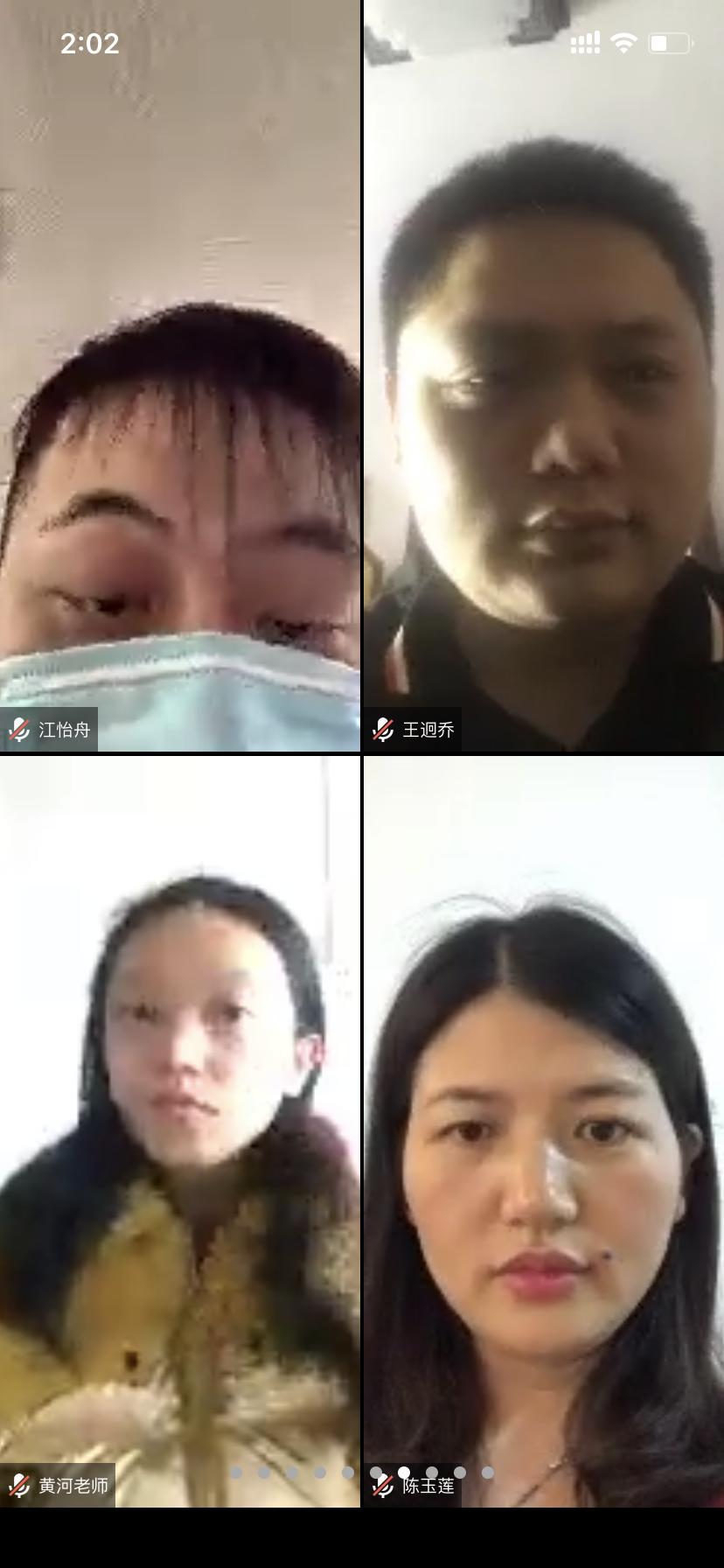The image size is (724, 1568).
Task: Tap the page indicator dots
Action: (x=362, y=1473)
